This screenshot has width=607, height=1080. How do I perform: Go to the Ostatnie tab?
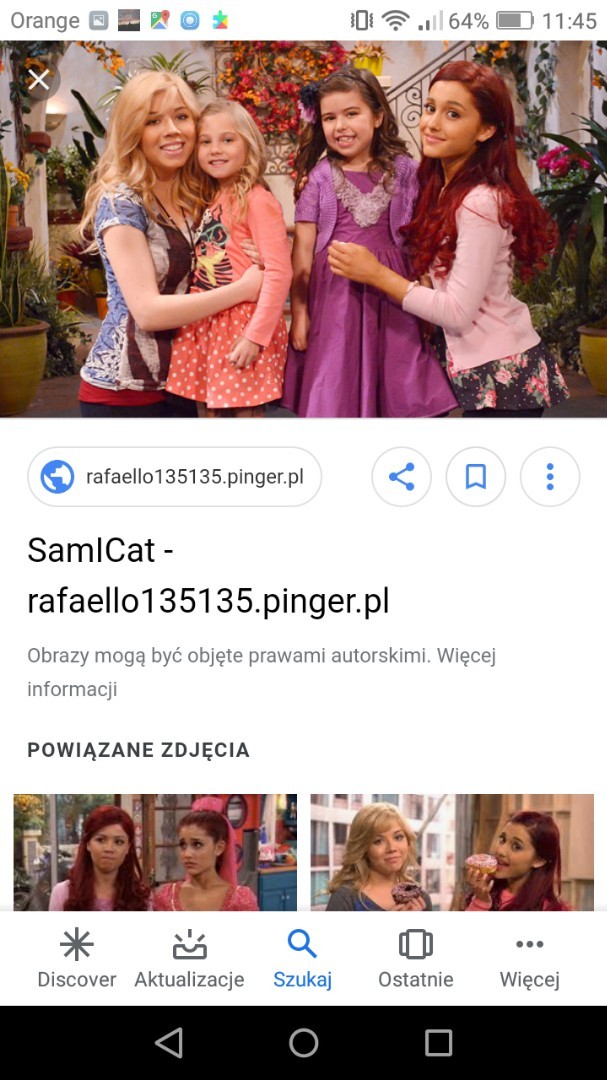coord(415,958)
